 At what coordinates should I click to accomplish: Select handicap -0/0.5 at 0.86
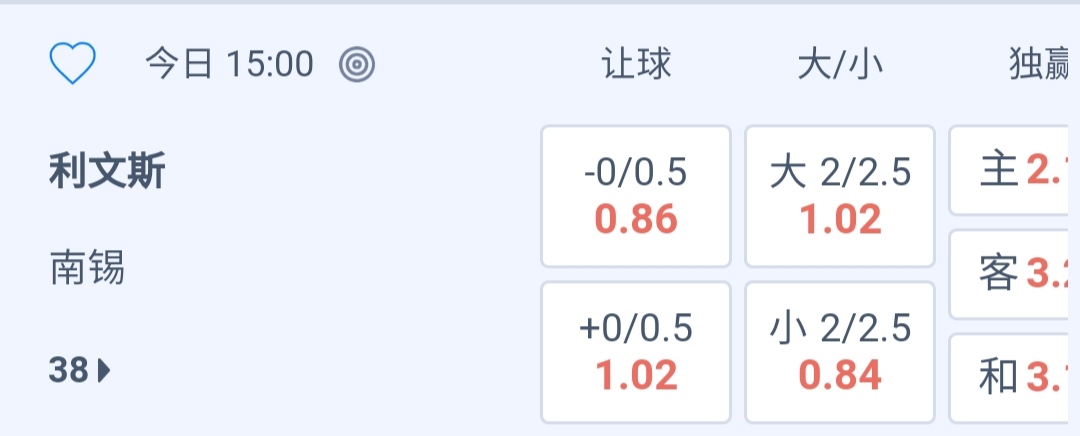pos(636,196)
